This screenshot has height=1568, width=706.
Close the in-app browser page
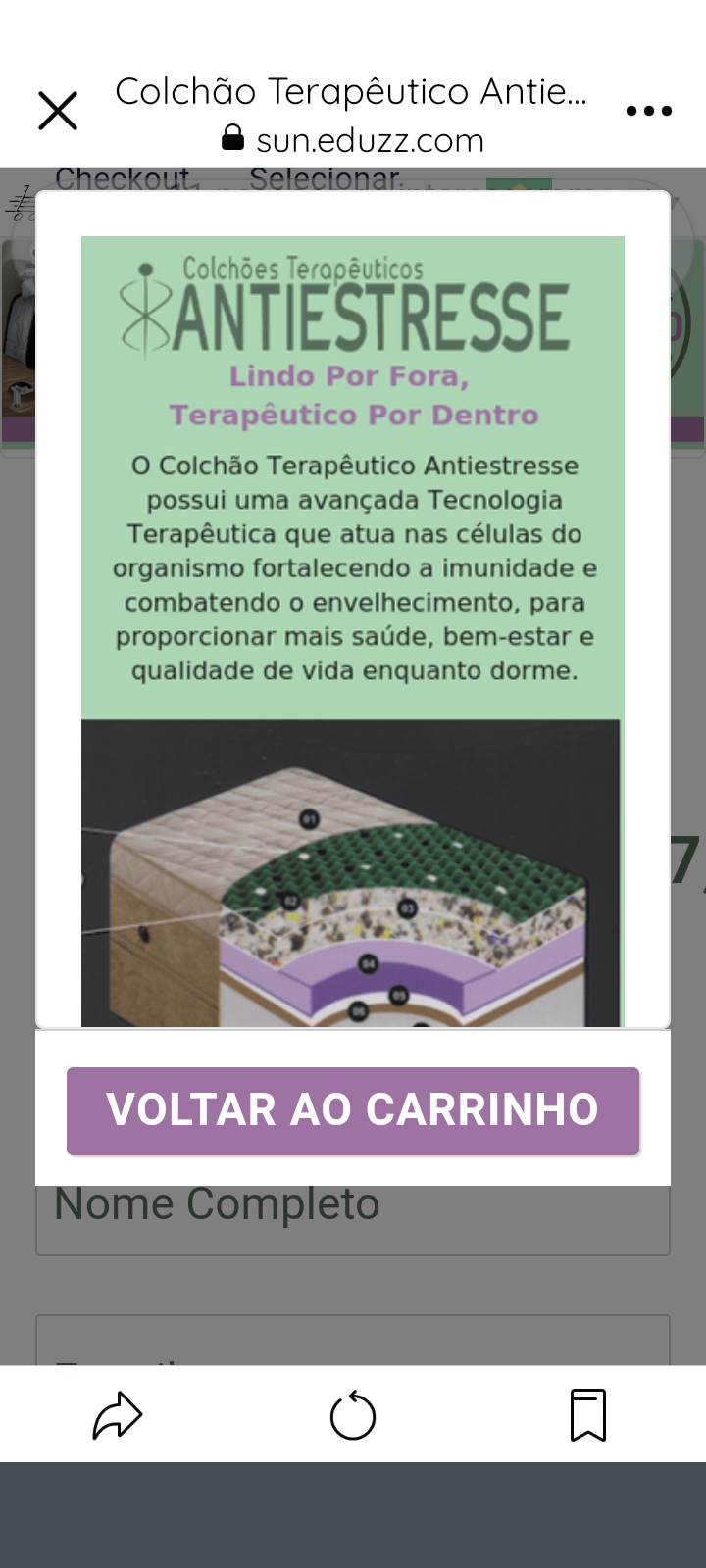click(x=58, y=111)
